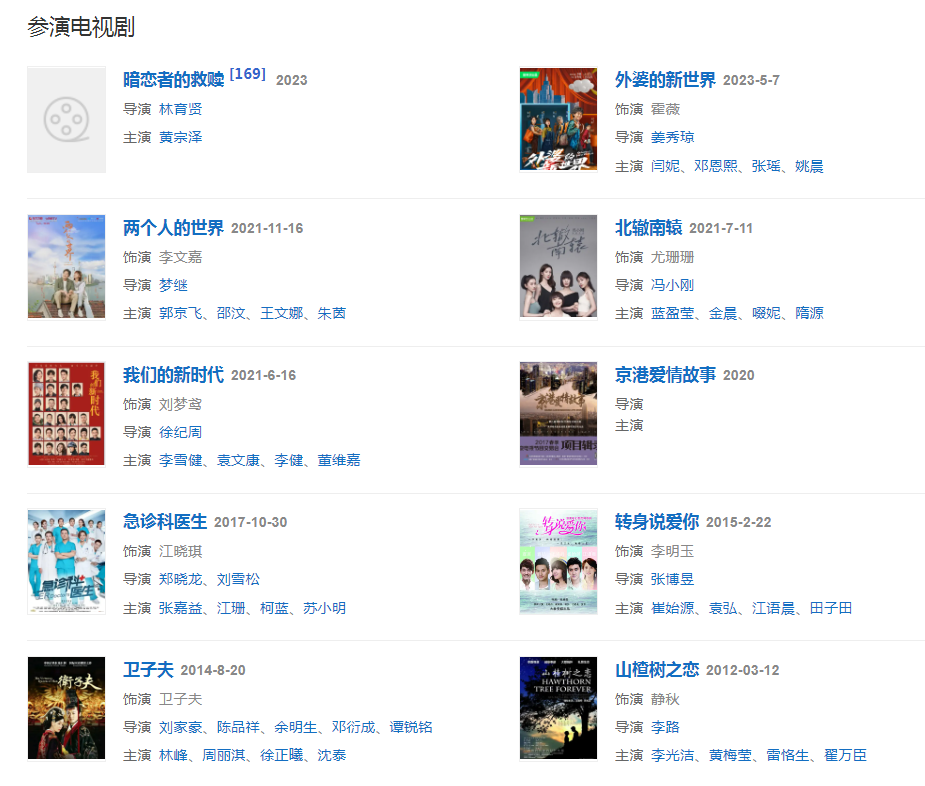Open the 急诊科医生 poster thumbnail
The width and height of the screenshot is (925, 786).
(66, 561)
